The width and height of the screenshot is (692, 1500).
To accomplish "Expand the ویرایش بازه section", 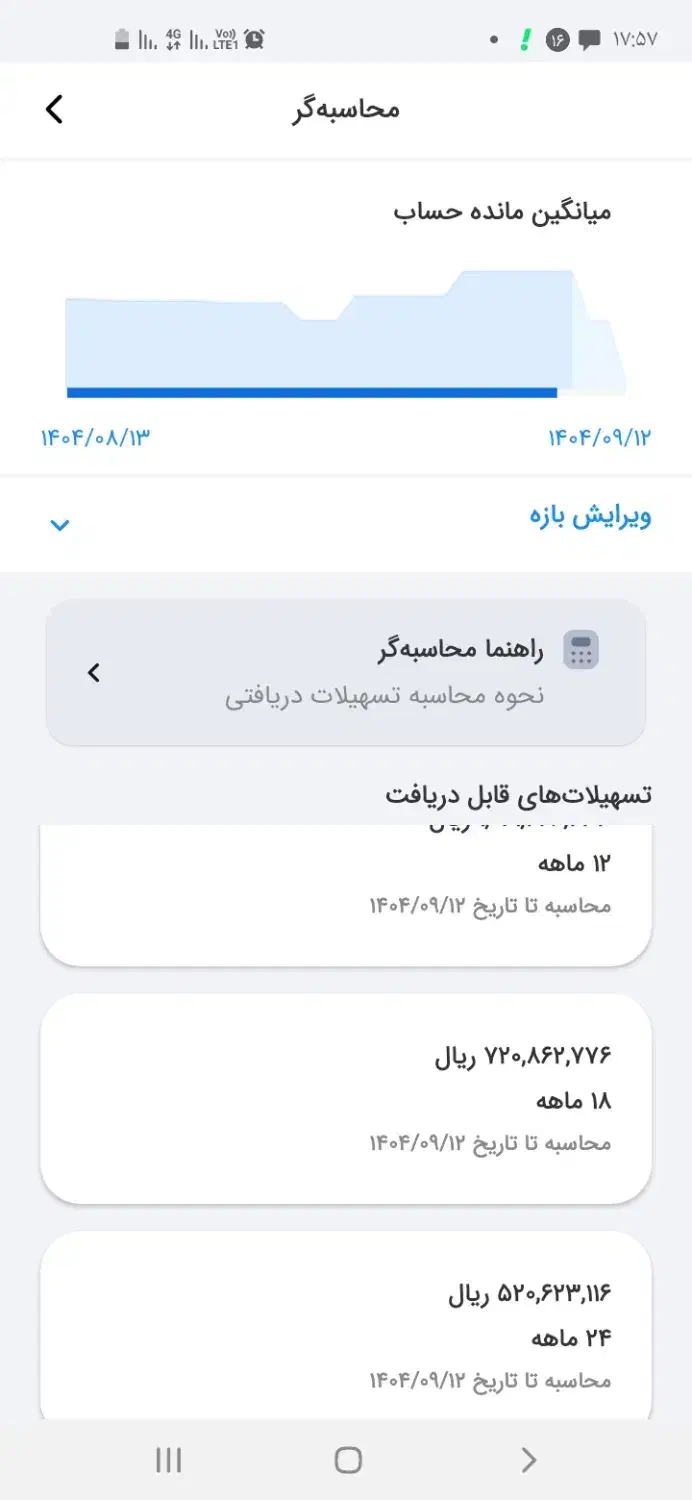I will point(346,522).
